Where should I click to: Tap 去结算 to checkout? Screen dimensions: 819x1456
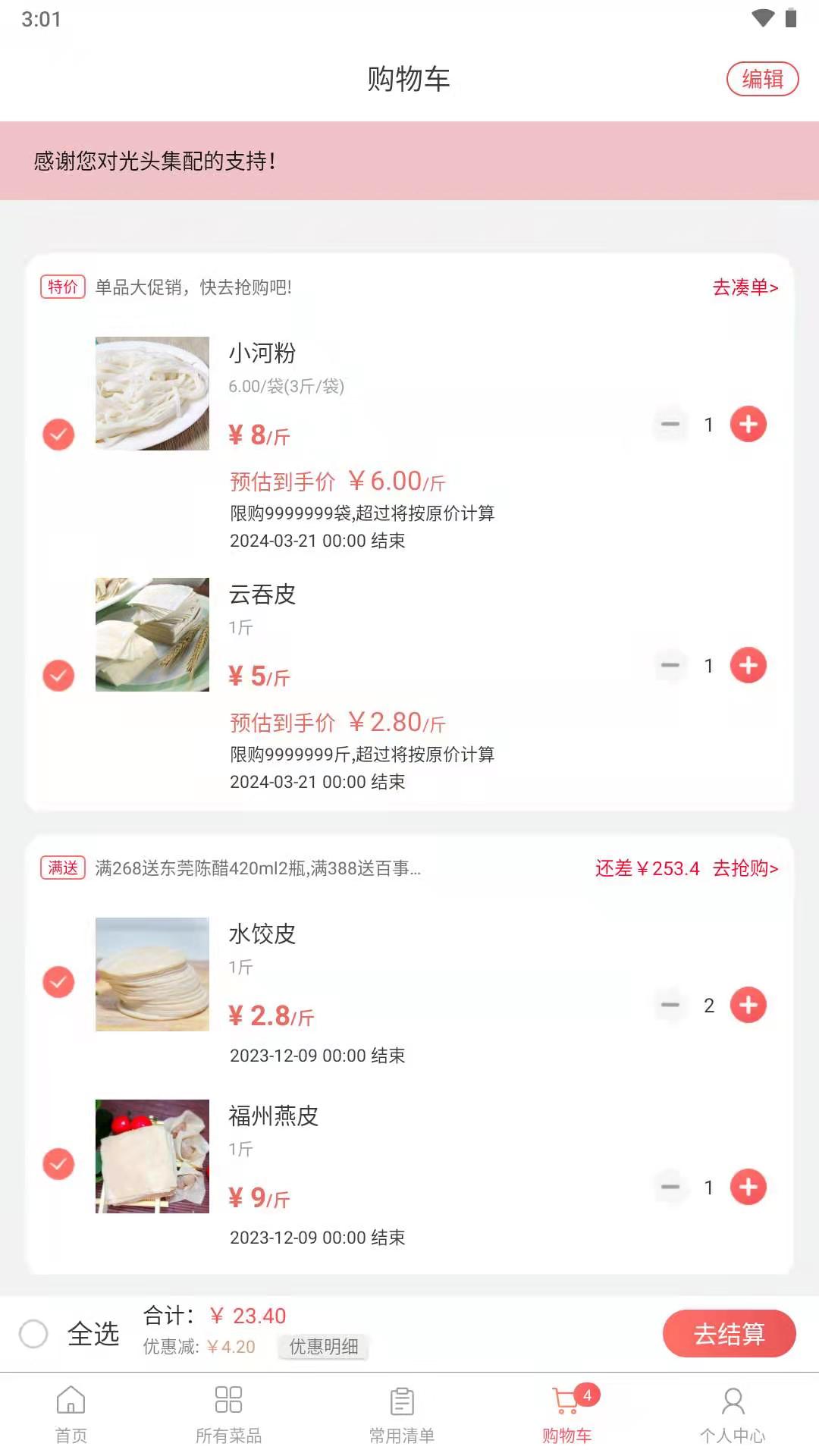tap(730, 1334)
